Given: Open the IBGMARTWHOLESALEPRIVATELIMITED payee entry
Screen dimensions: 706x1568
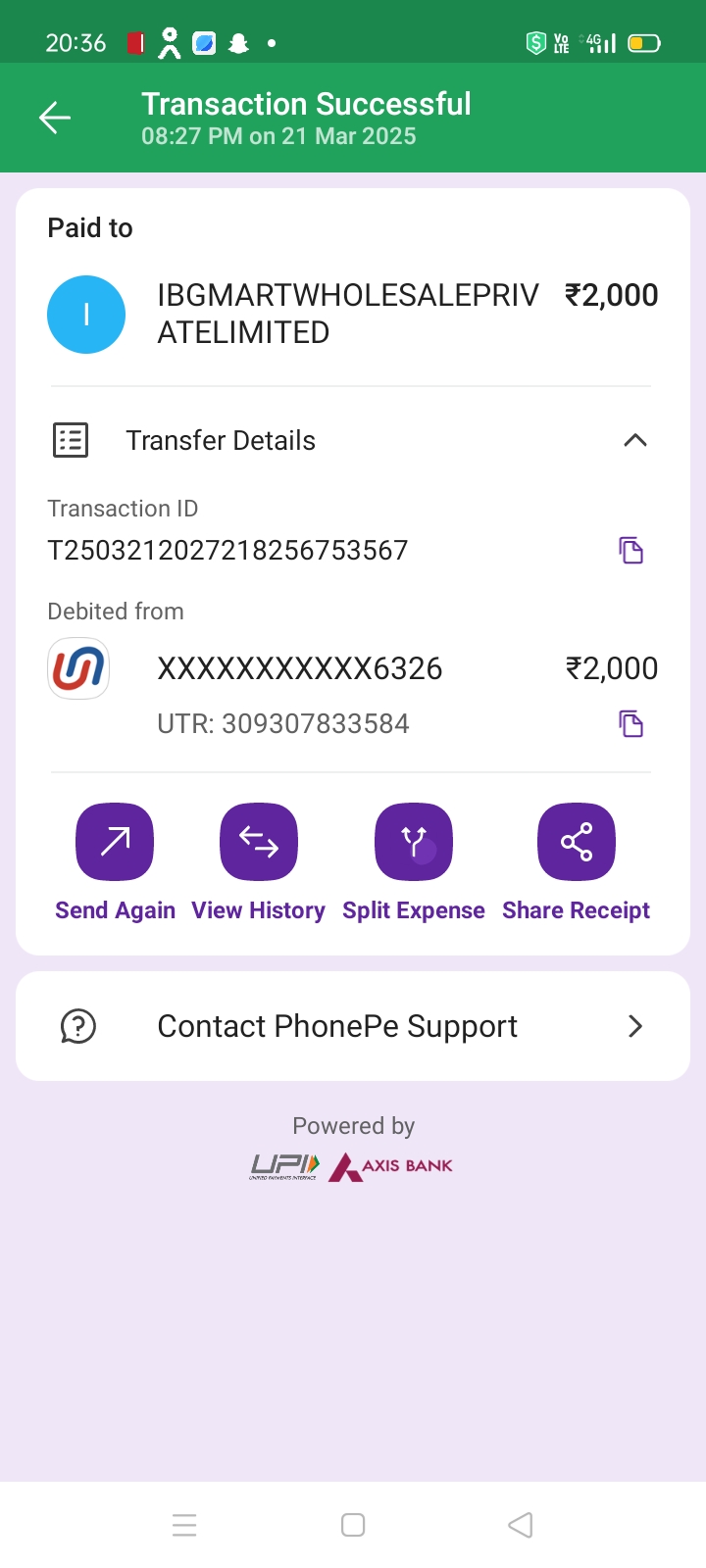Looking at the screenshot, I should coord(353,315).
